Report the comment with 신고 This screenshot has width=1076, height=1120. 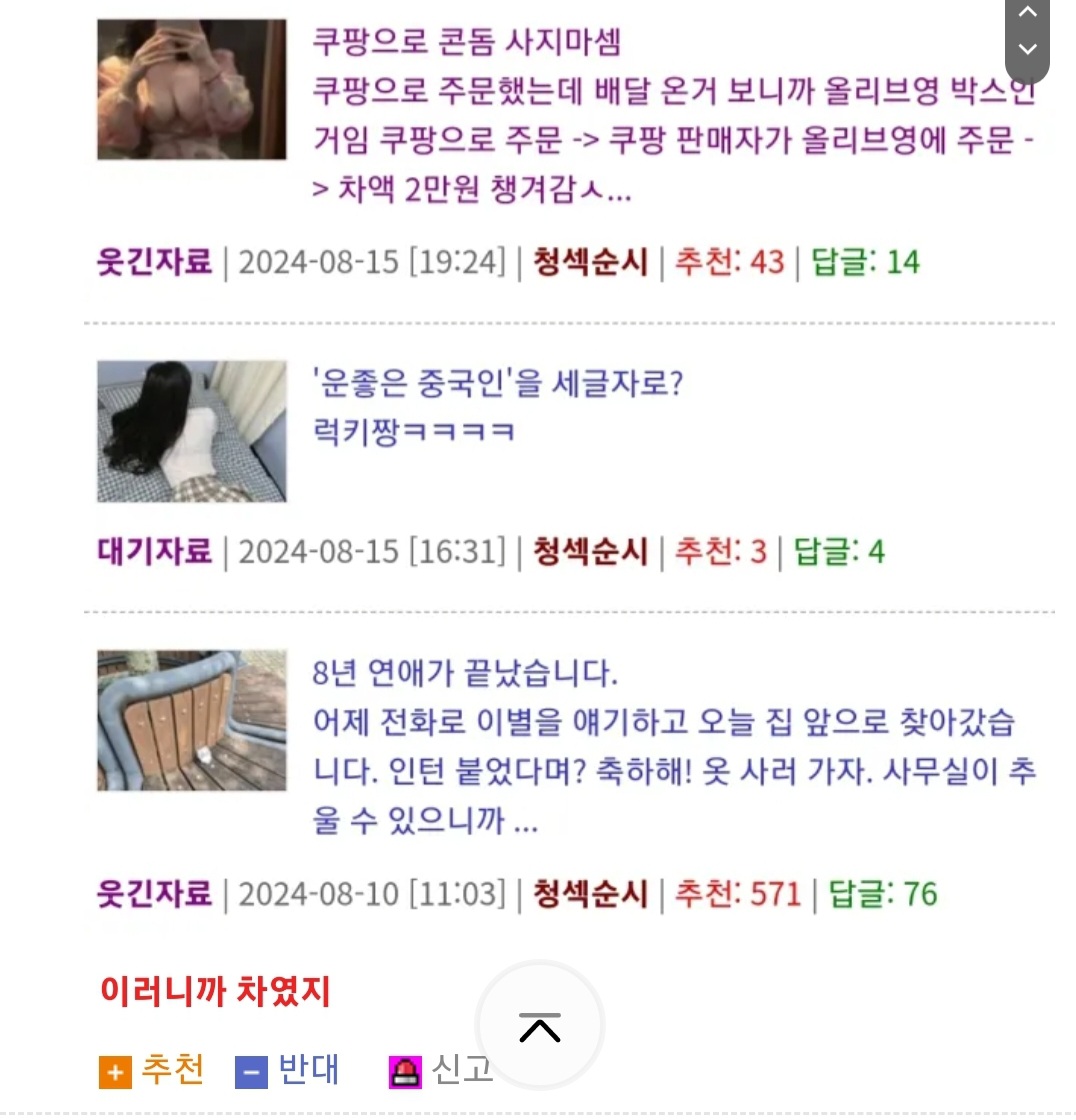click(441, 1070)
